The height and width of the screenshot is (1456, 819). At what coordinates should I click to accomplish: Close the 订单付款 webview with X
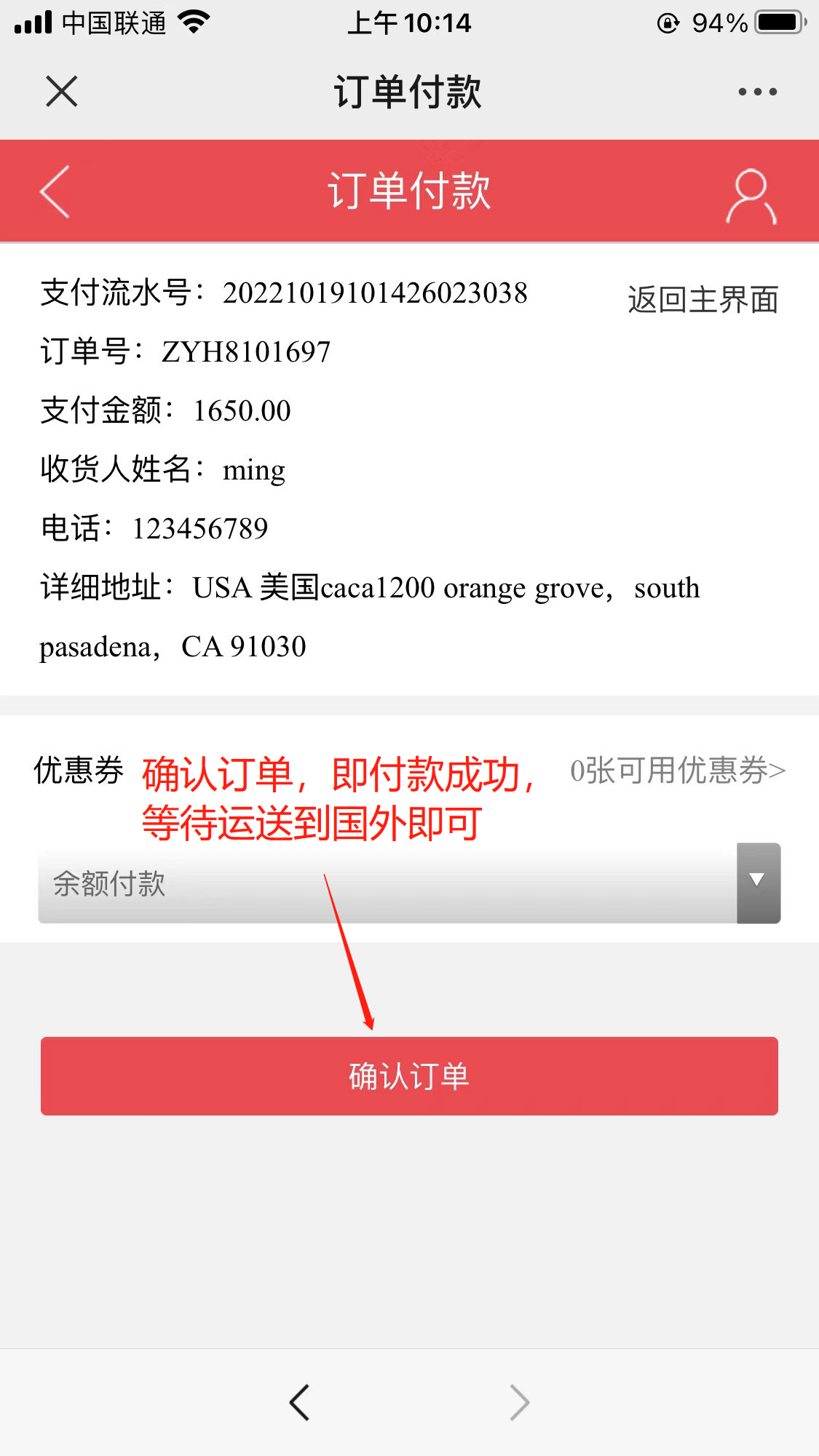tap(61, 92)
